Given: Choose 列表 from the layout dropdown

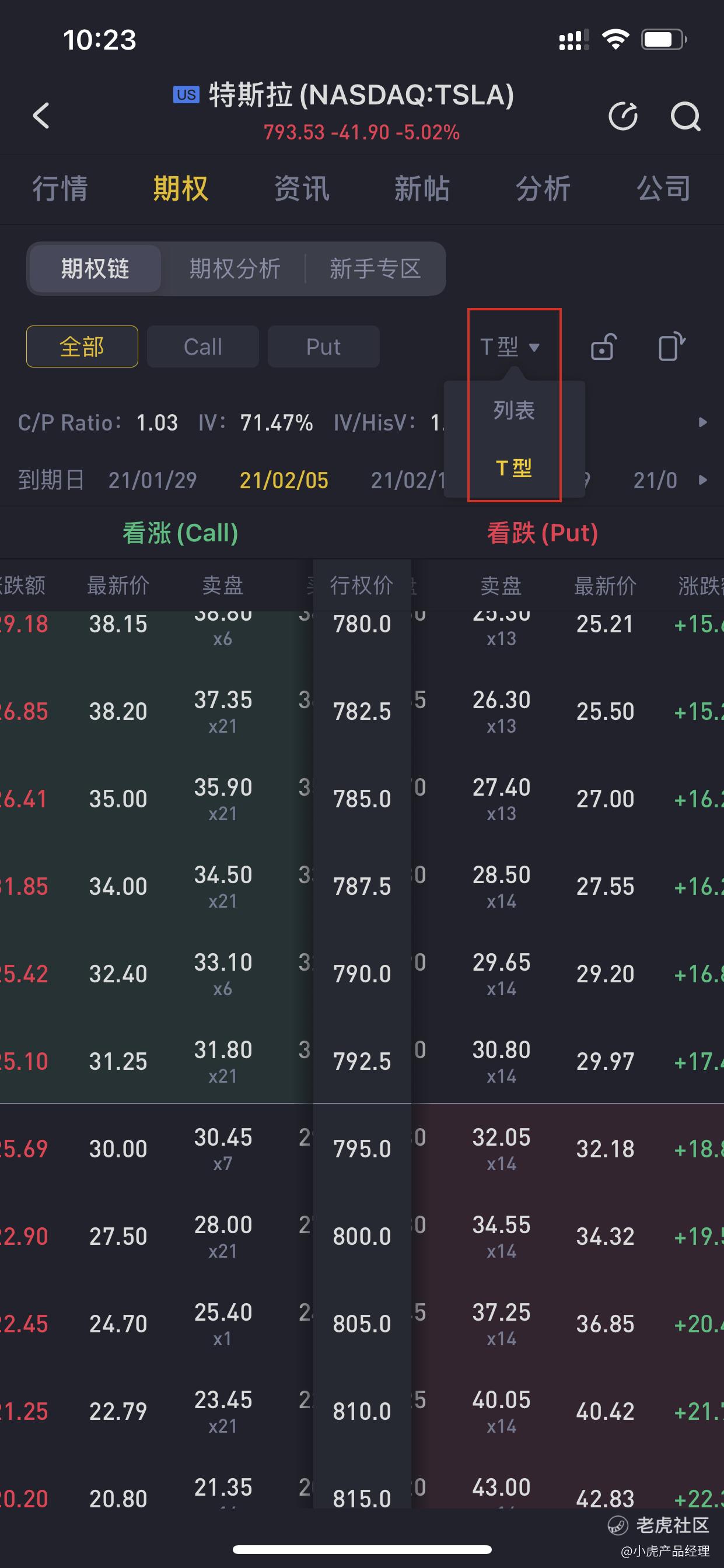Looking at the screenshot, I should point(514,410).
